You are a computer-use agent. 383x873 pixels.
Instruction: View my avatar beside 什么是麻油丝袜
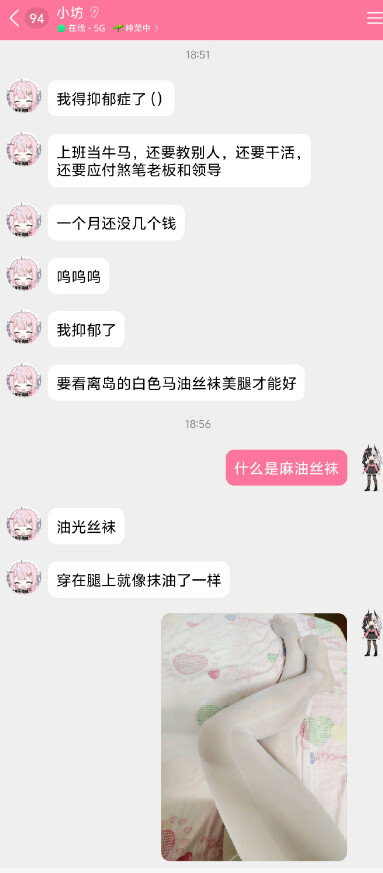tap(371, 468)
